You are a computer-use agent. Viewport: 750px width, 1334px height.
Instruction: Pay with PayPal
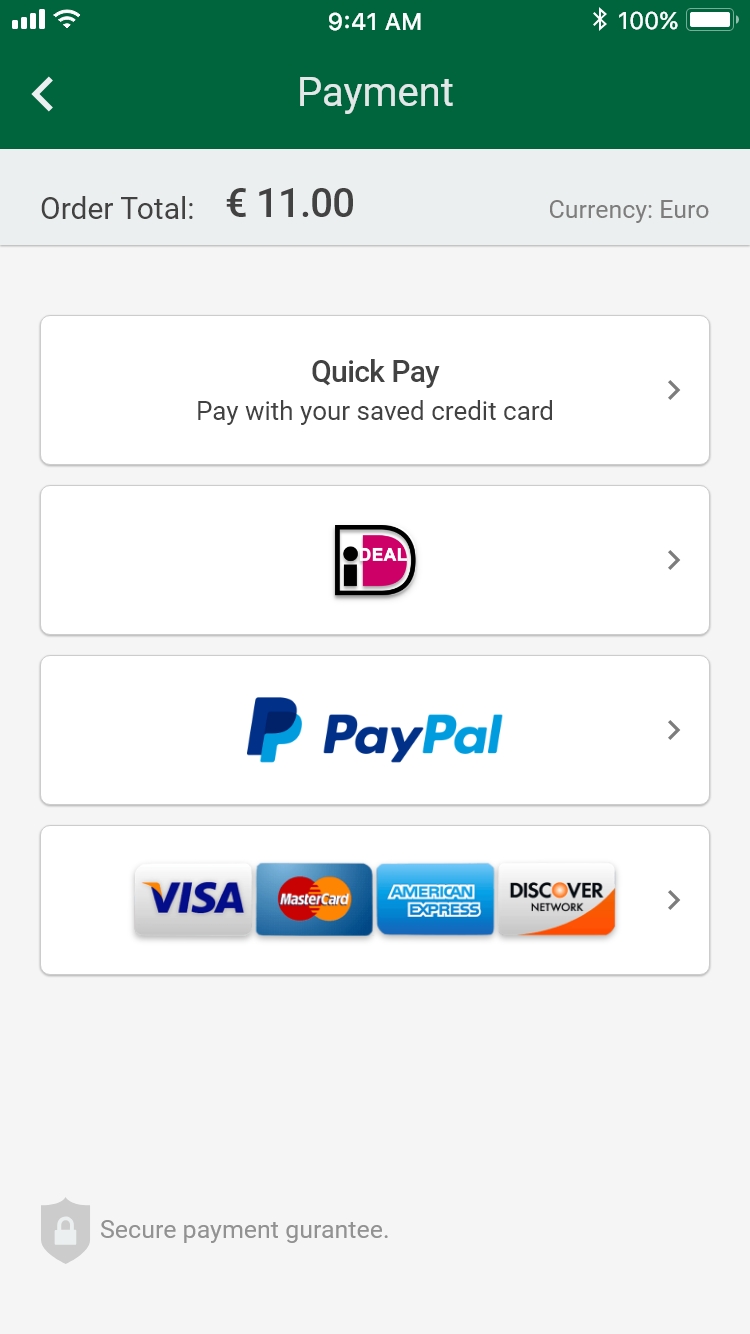375,730
